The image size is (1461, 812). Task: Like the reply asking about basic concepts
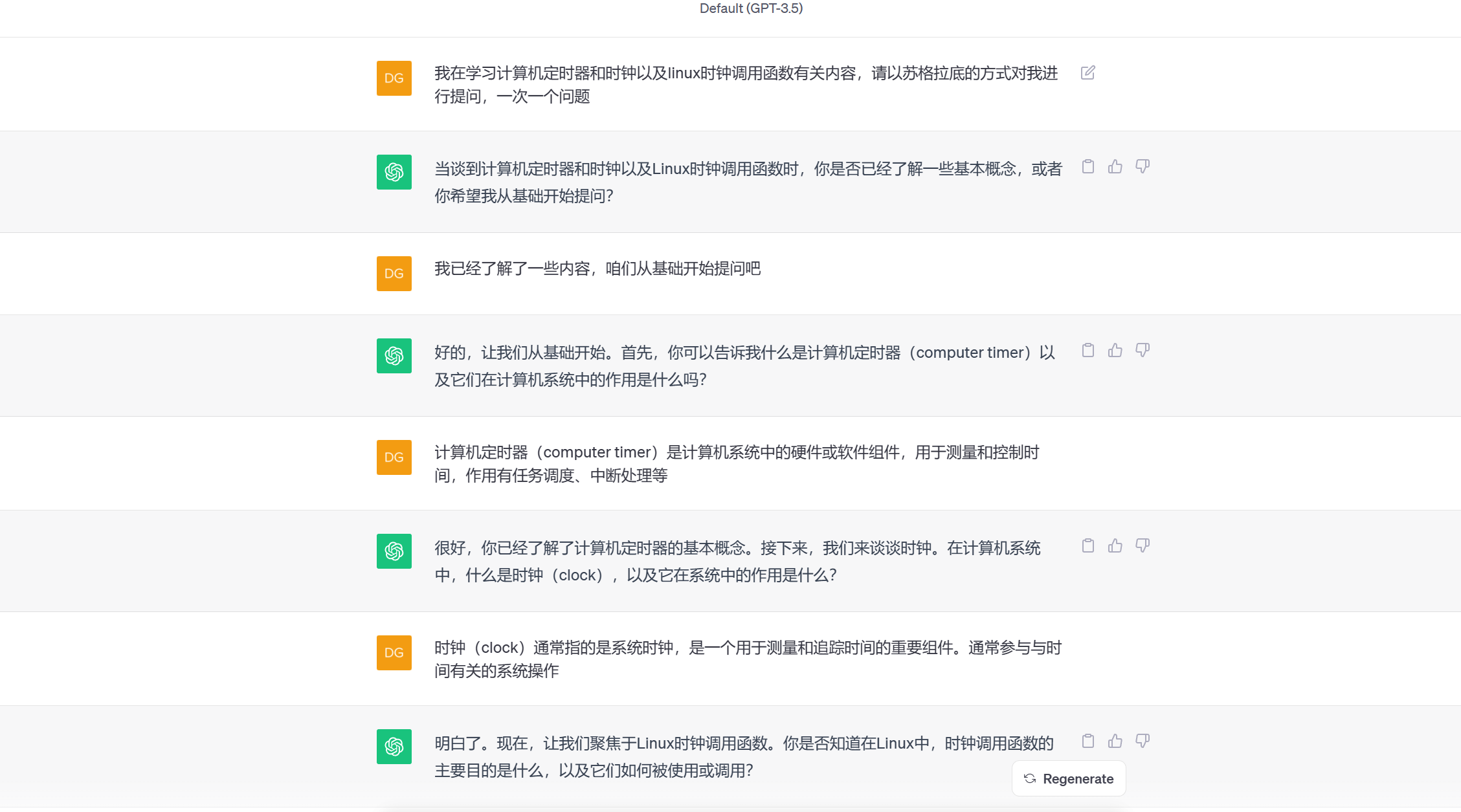coord(1115,167)
